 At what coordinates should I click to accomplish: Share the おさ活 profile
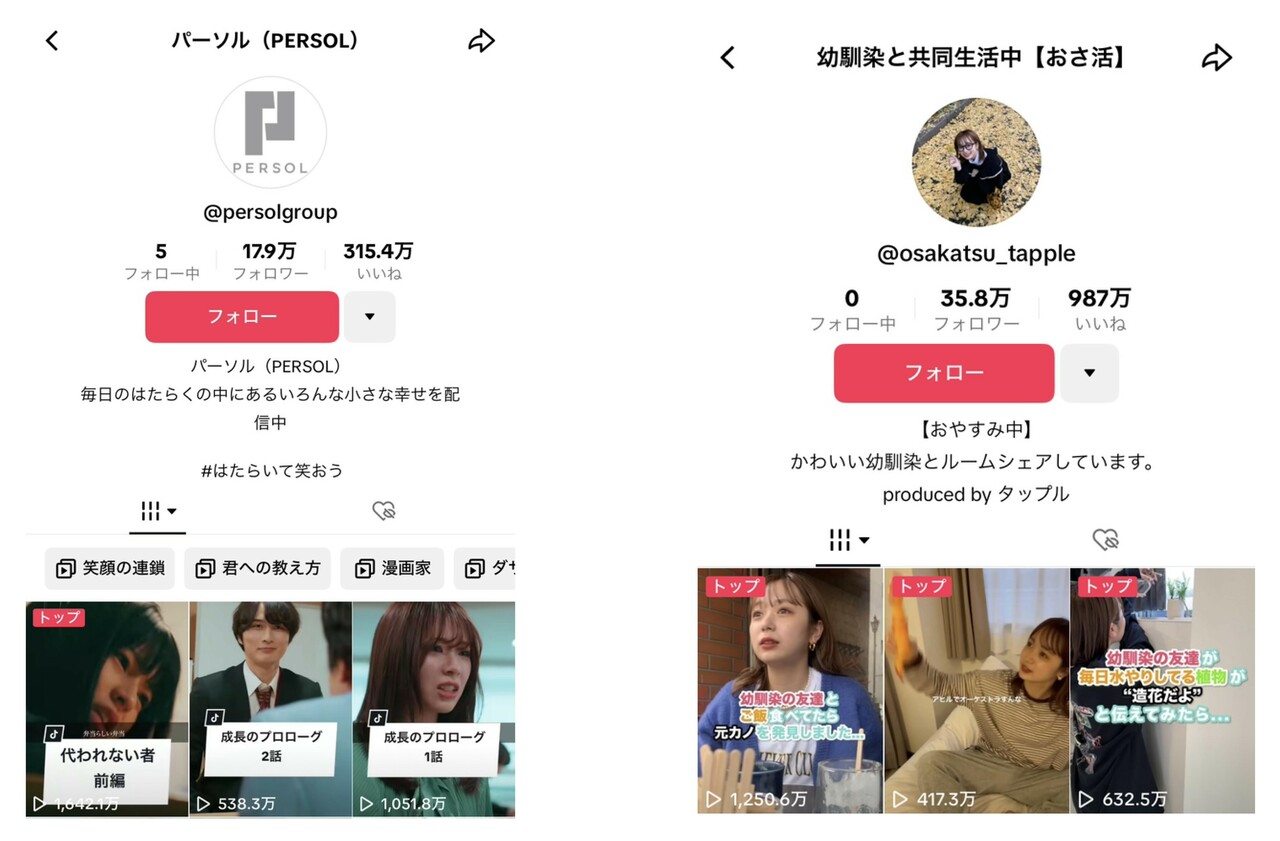click(x=1216, y=58)
